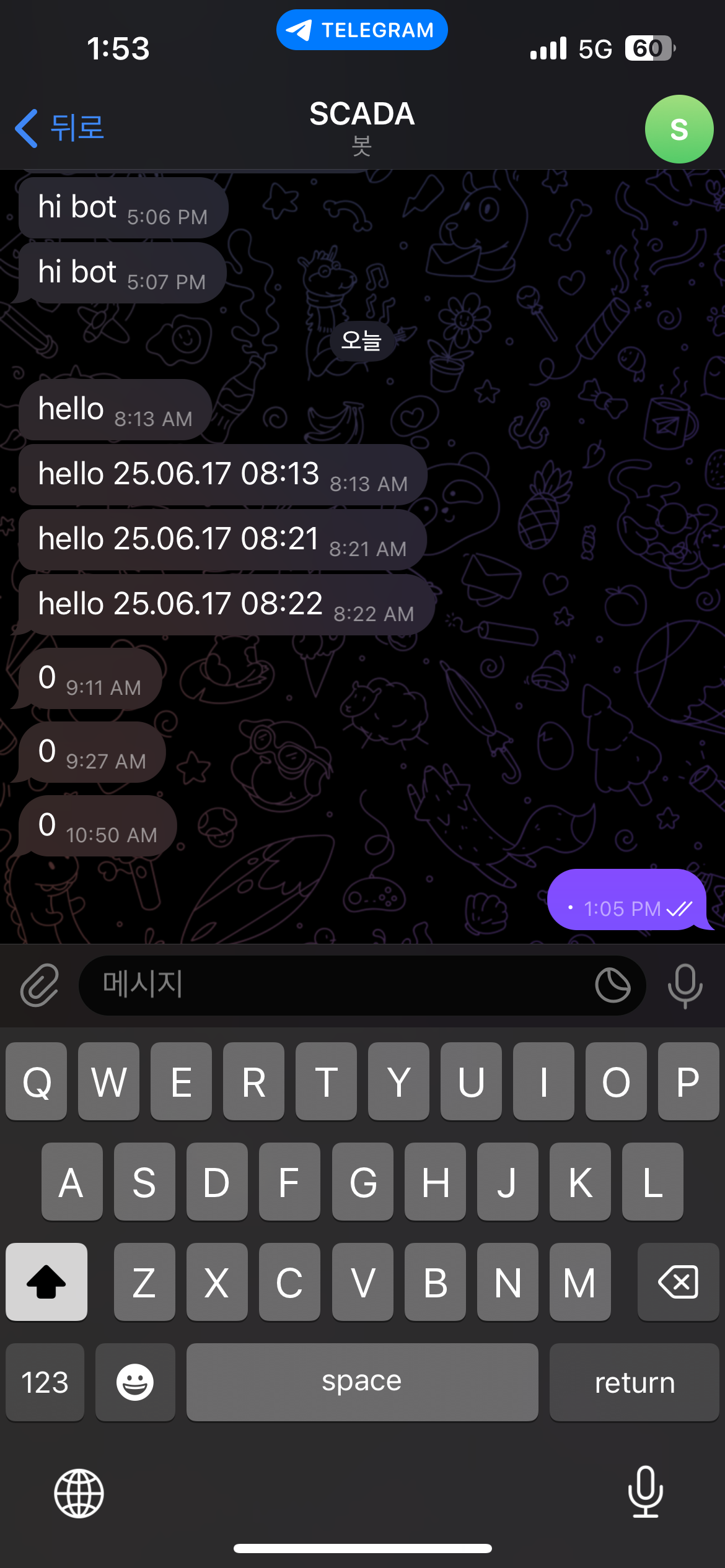
Task: Start keyboard dictation microphone
Action: pyautogui.click(x=645, y=1492)
